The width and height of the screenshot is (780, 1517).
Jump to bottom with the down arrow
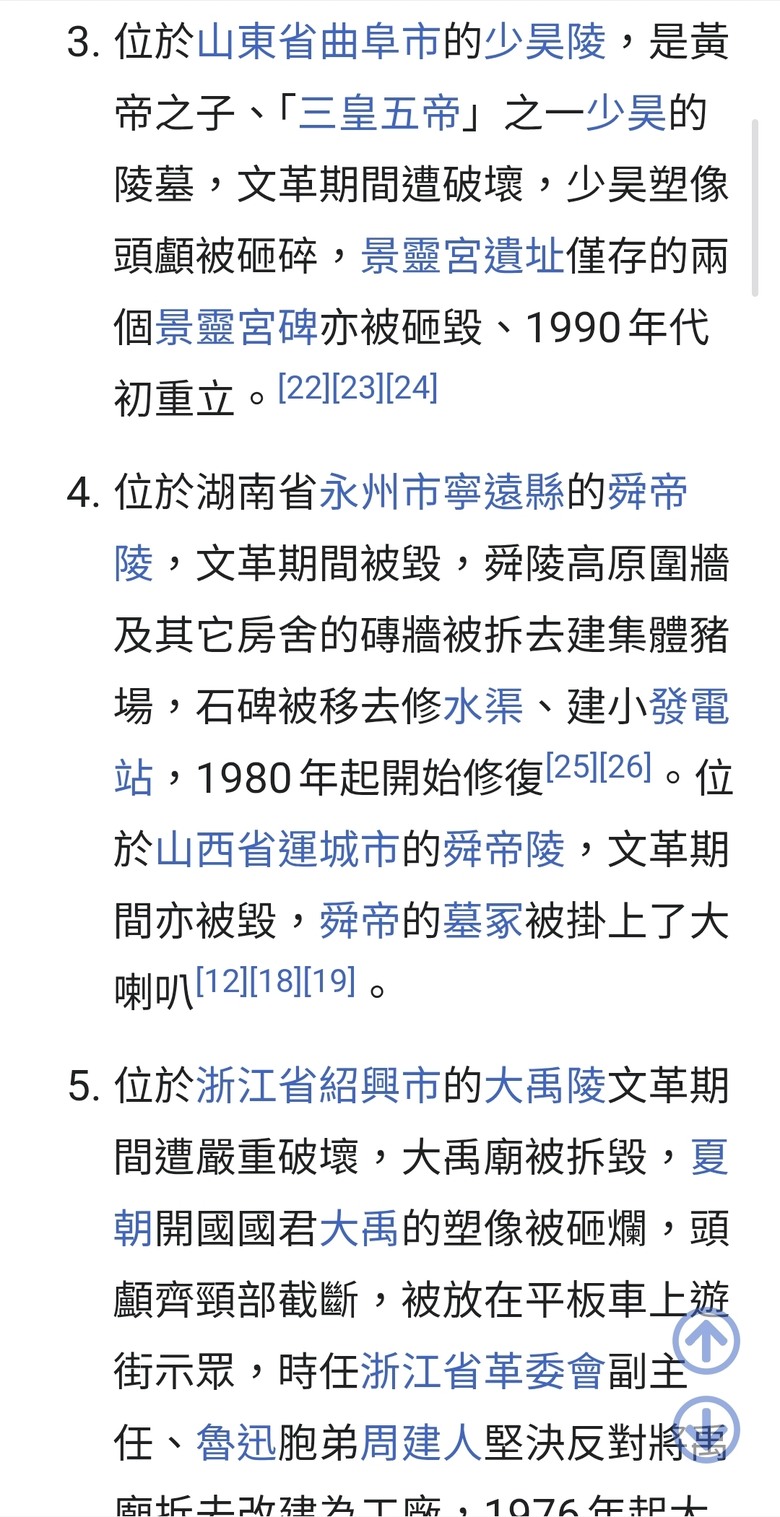coord(706,1429)
